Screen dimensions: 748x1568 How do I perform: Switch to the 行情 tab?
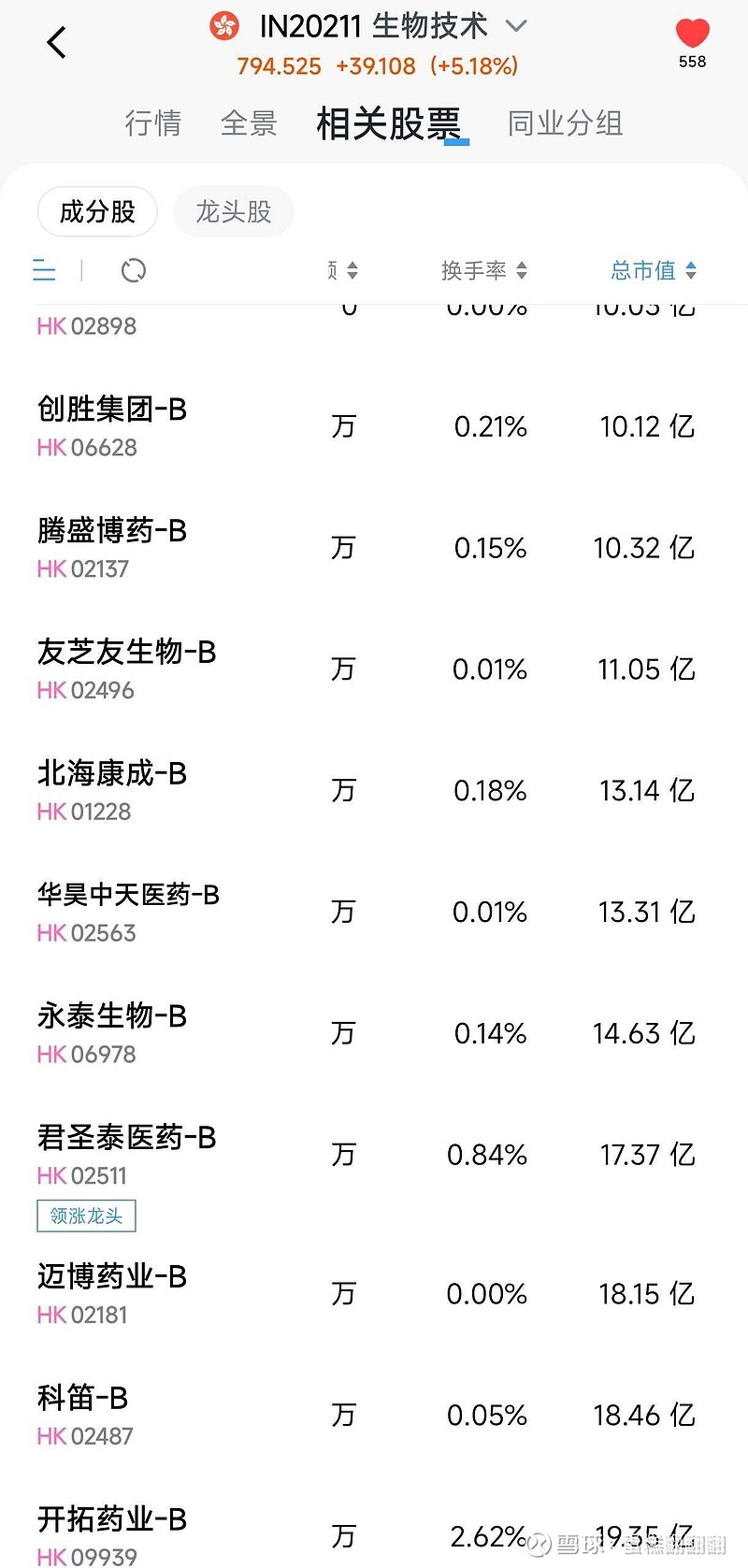click(153, 122)
